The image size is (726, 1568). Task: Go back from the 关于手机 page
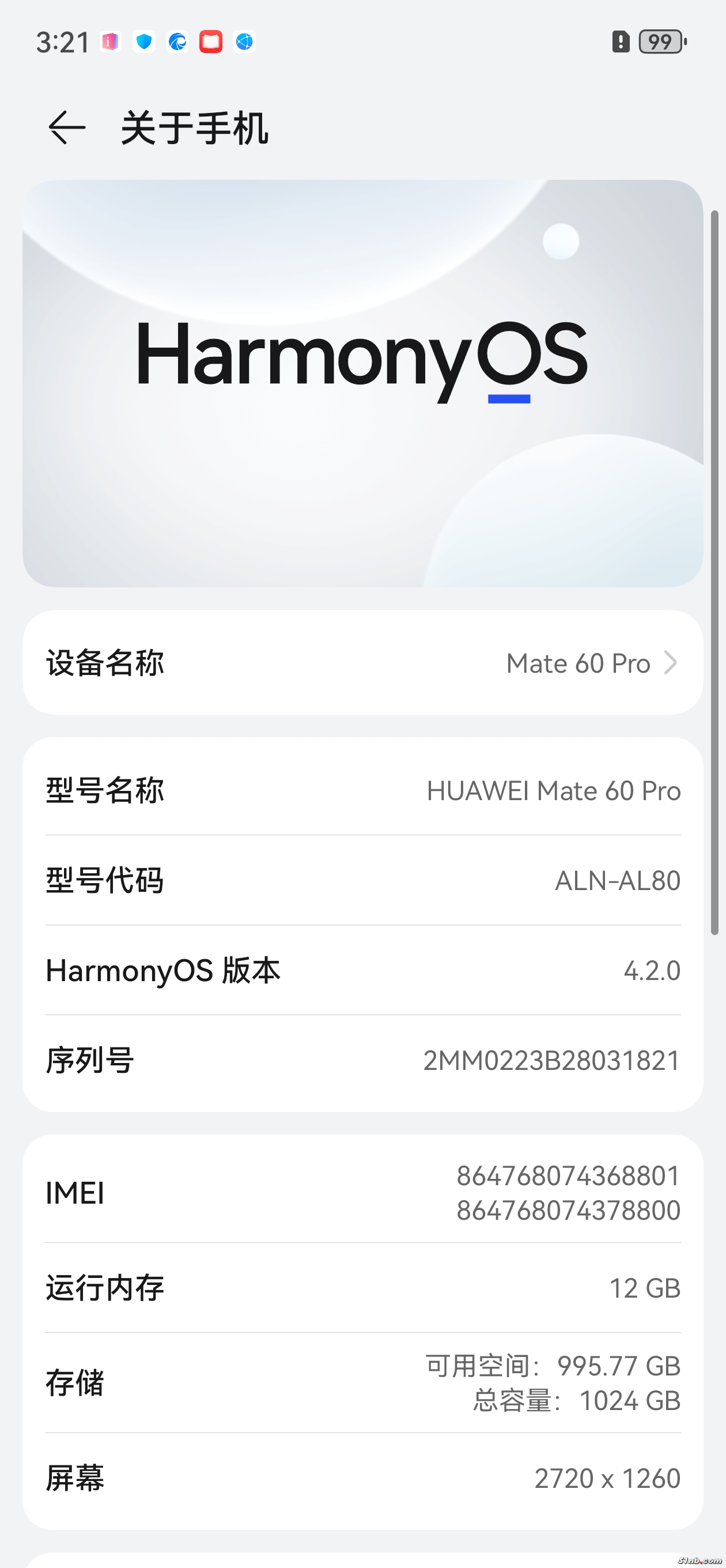pos(66,128)
